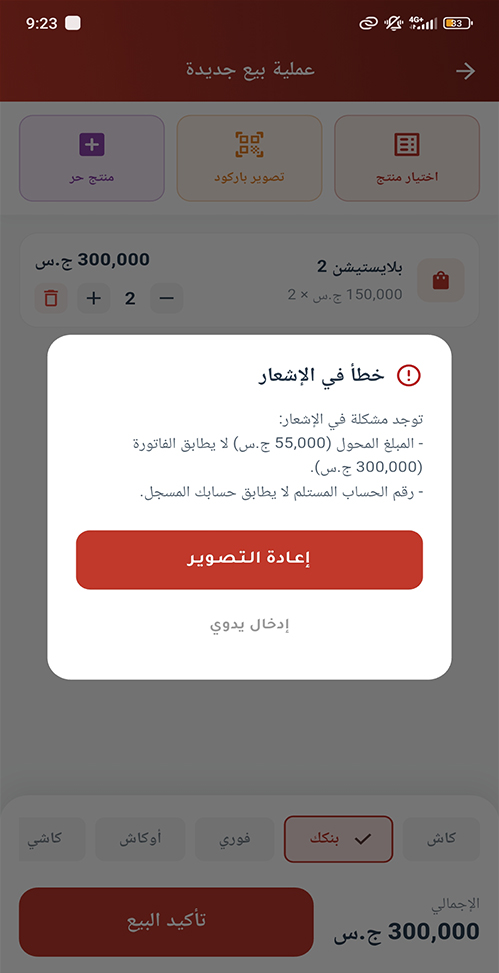The width and height of the screenshot is (499, 973).
Task: Add a منتج حر free product
Action: (92, 158)
